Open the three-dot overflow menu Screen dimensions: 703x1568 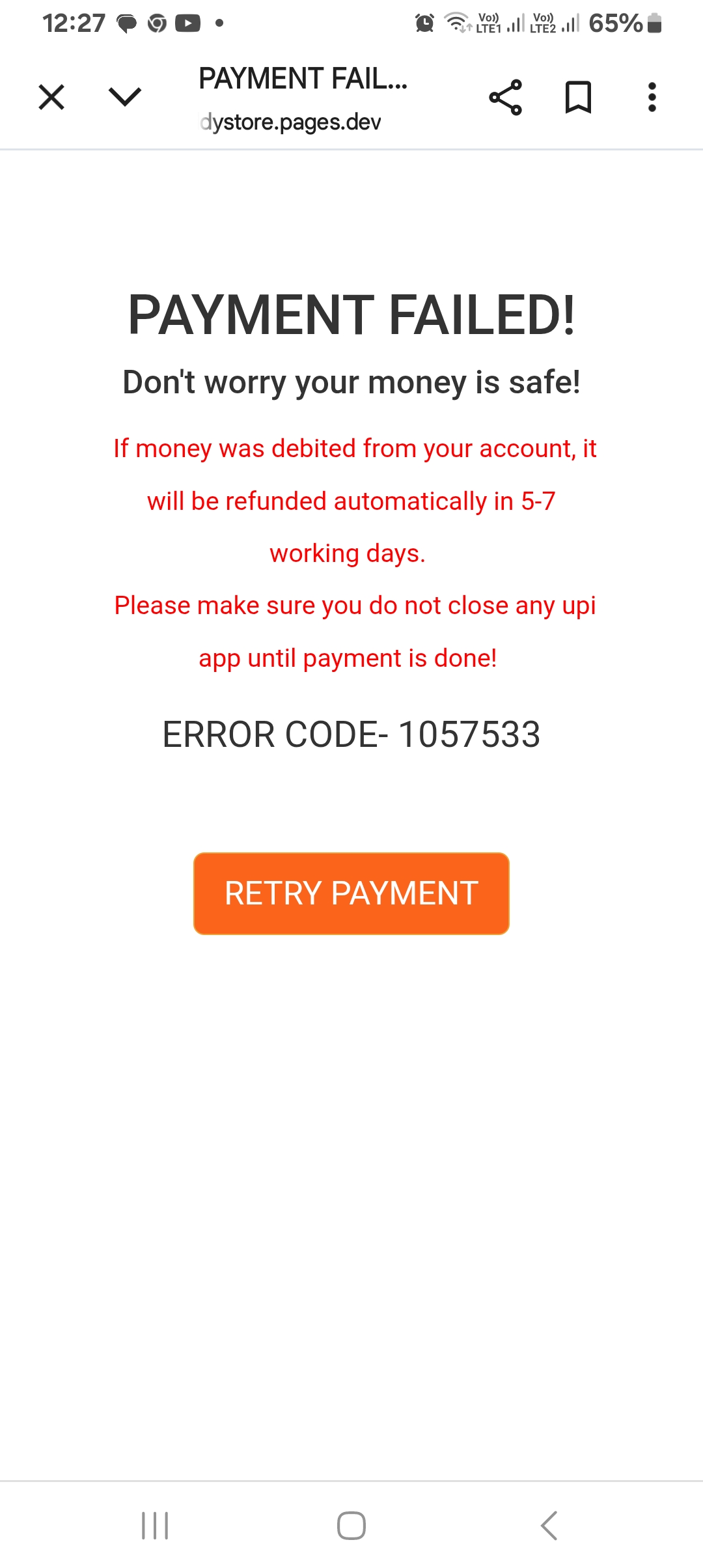coord(652,98)
